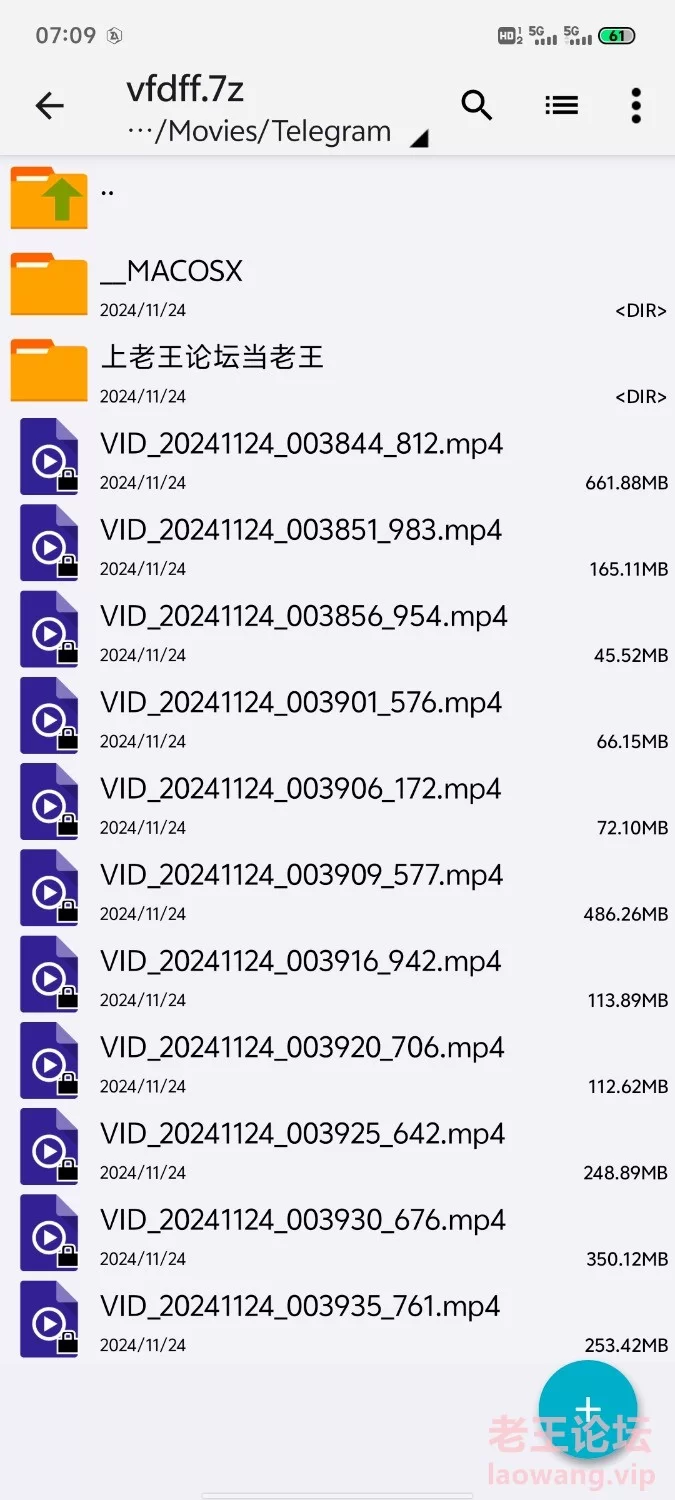Tap file VID_20241124_003920_706.mp4
The width and height of the screenshot is (675, 1500).
[x=337, y=1060]
